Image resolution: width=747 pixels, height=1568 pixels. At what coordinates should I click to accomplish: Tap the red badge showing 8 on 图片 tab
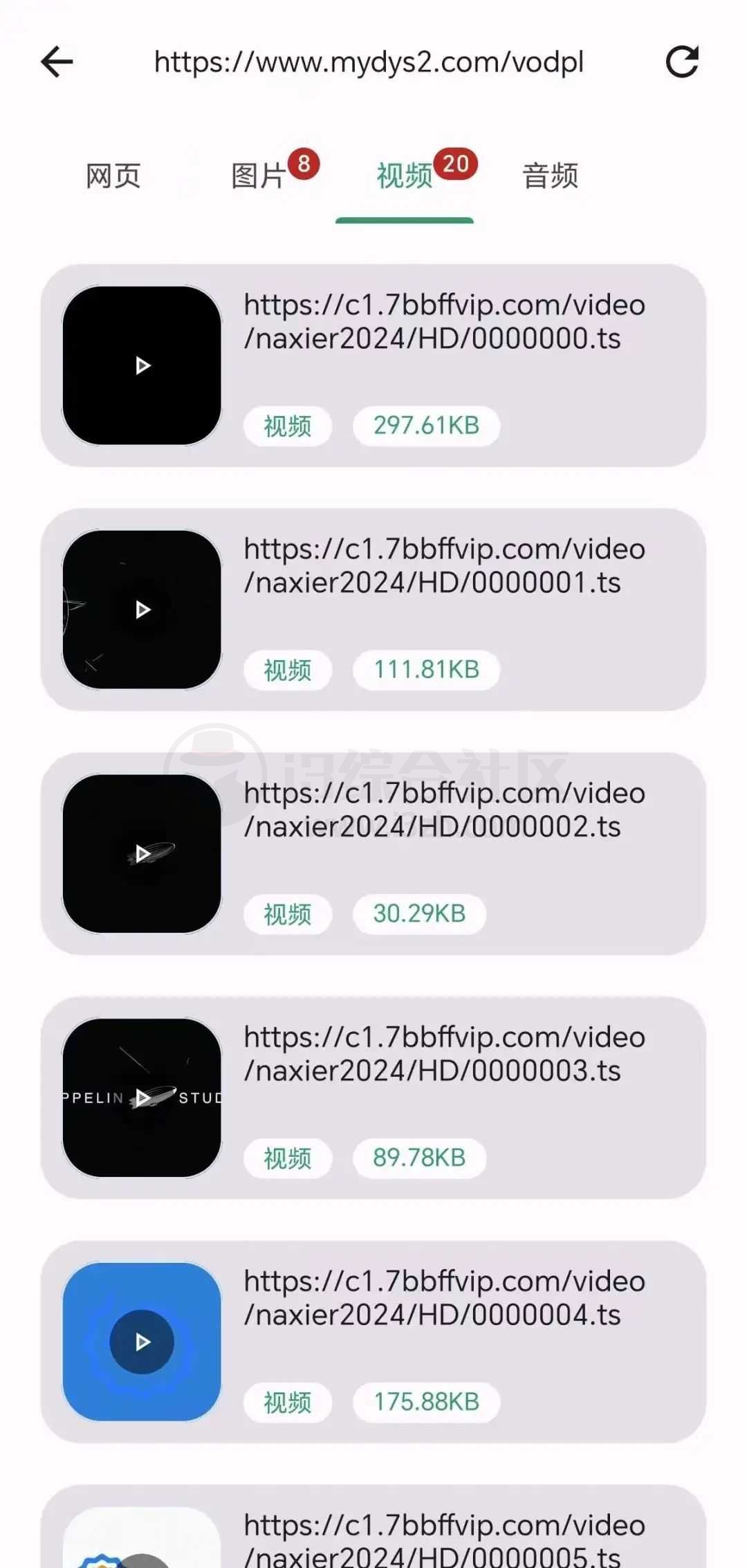coord(304,163)
